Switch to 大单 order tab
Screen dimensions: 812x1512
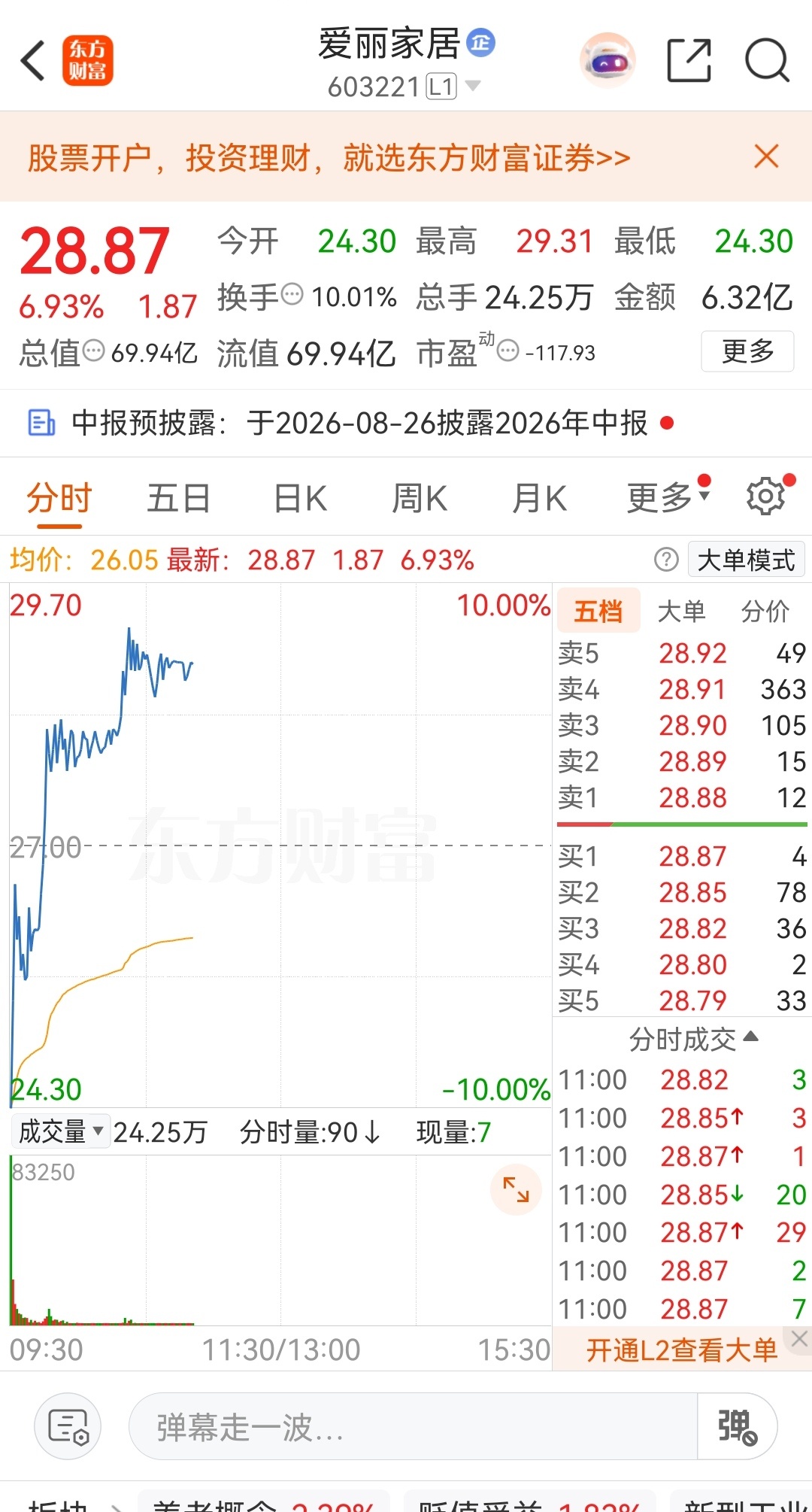681,612
